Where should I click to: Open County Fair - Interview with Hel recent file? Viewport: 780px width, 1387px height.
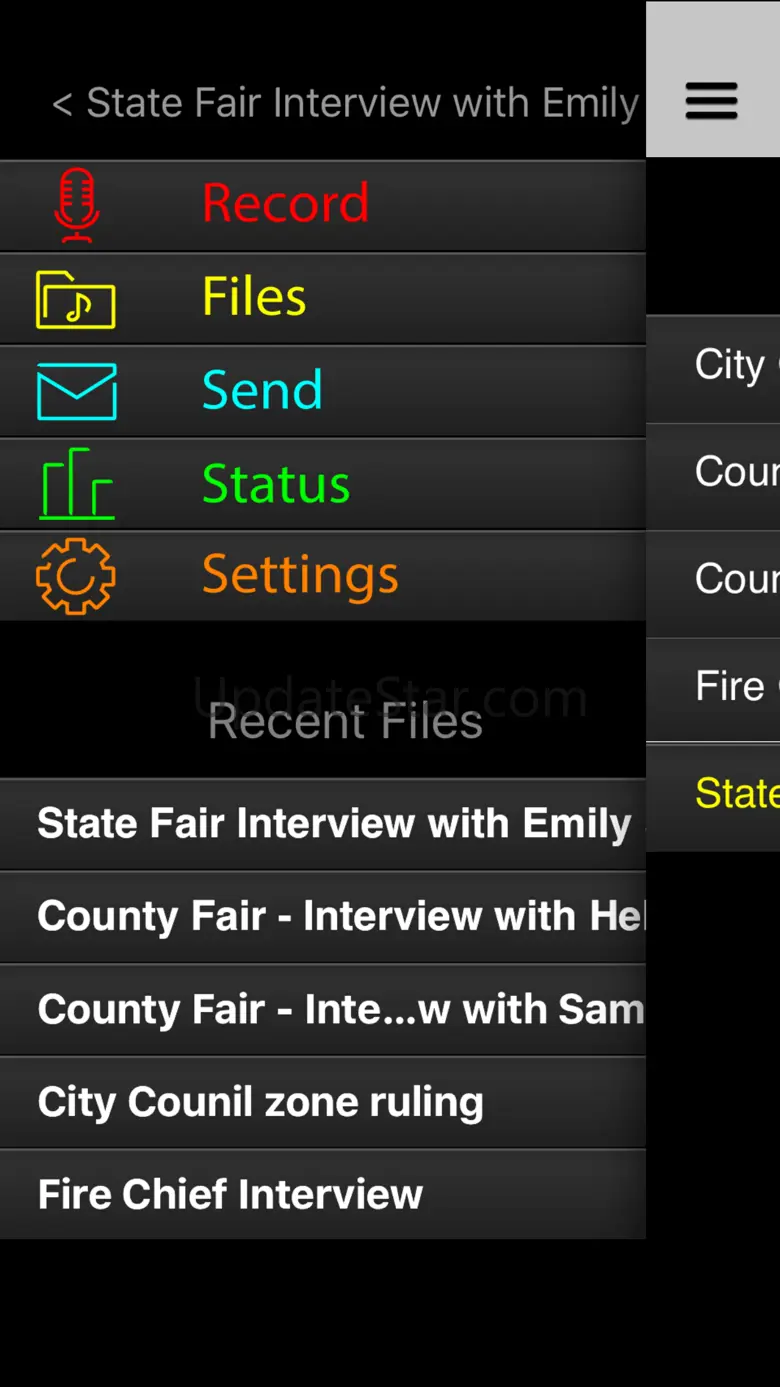tap(322, 917)
